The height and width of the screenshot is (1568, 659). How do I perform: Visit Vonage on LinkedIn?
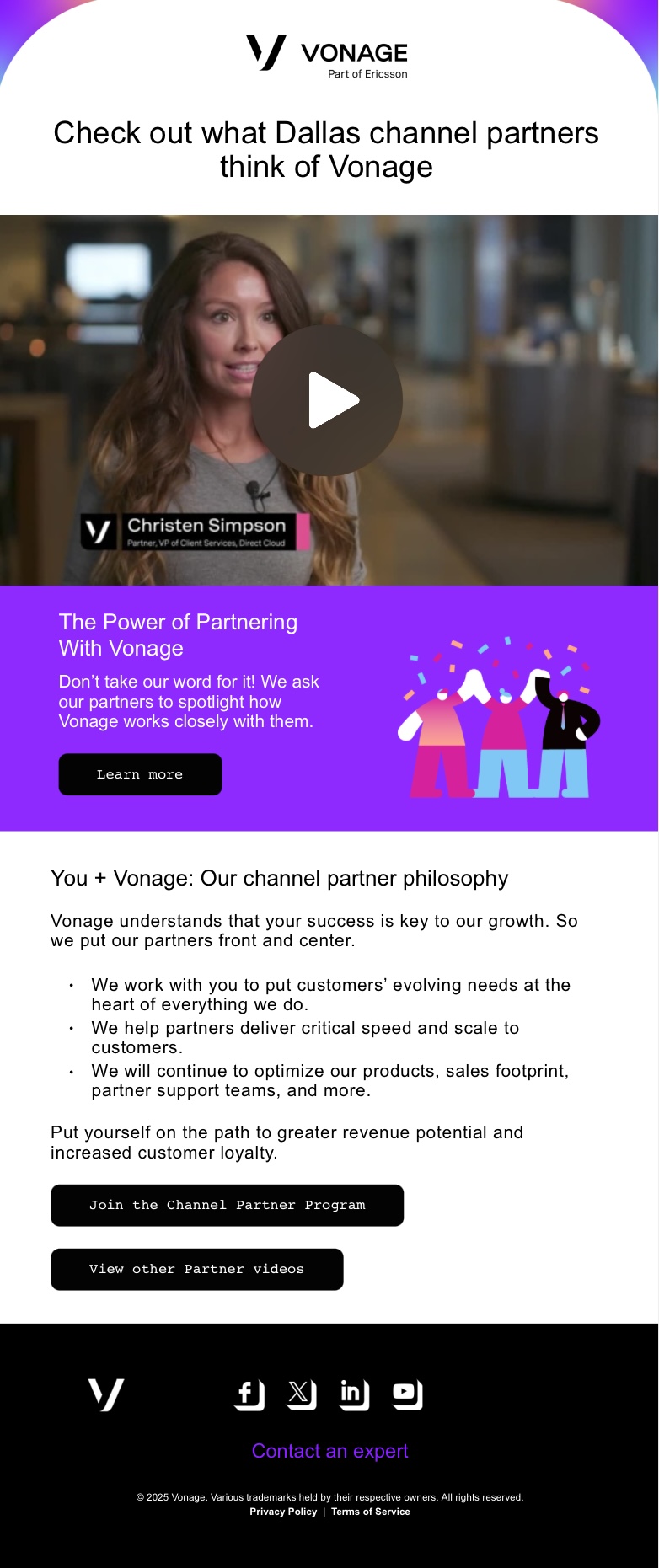click(x=354, y=1394)
